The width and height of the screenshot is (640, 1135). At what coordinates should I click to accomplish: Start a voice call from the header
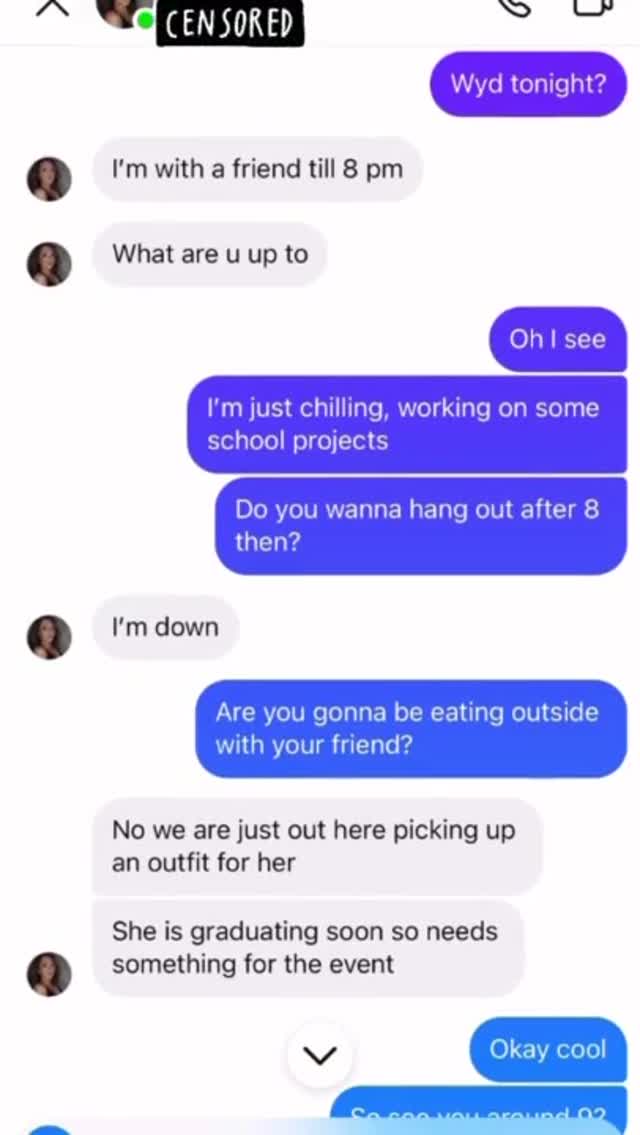click(516, 6)
